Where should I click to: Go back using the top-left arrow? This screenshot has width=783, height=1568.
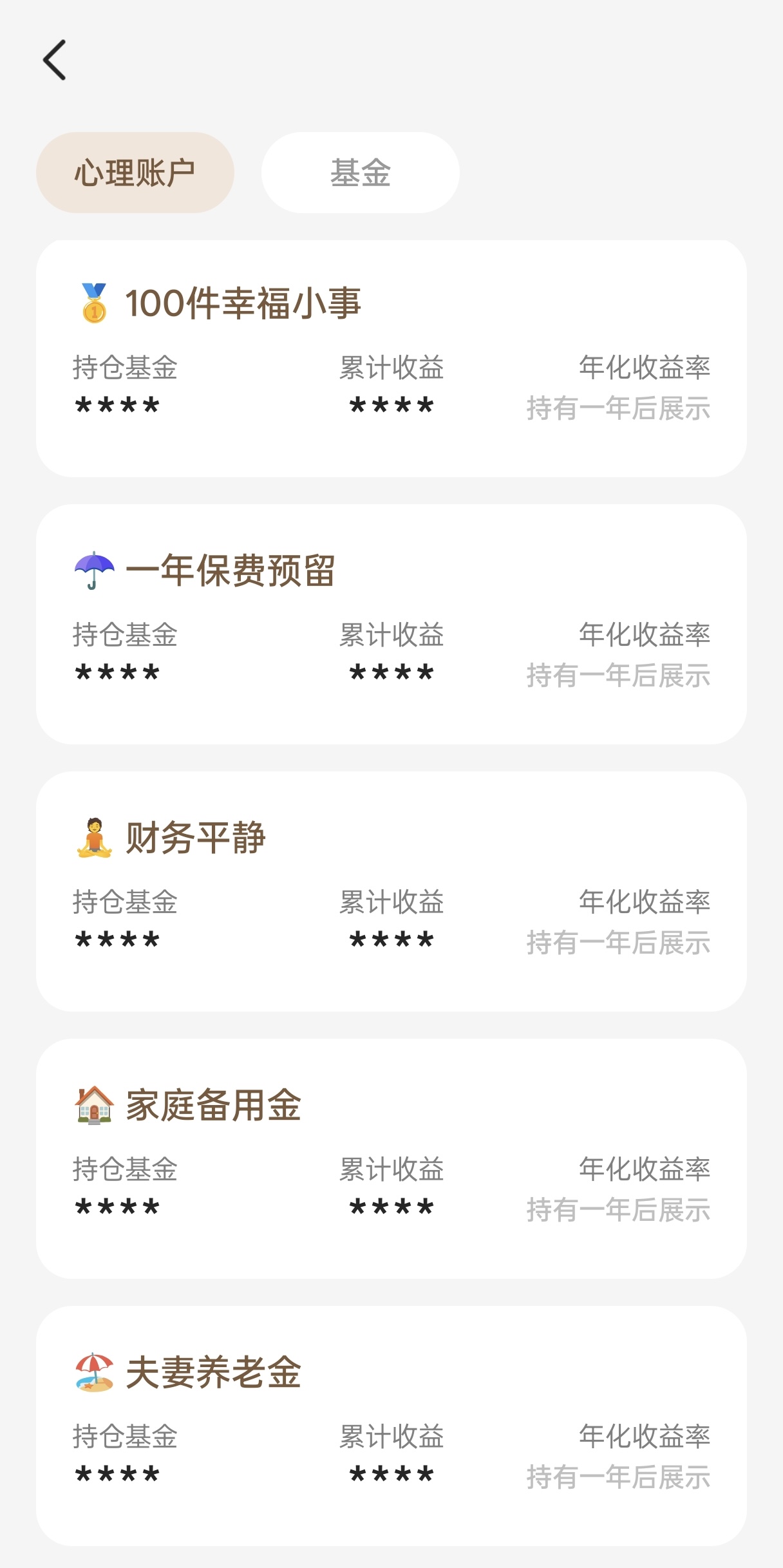coord(55,60)
